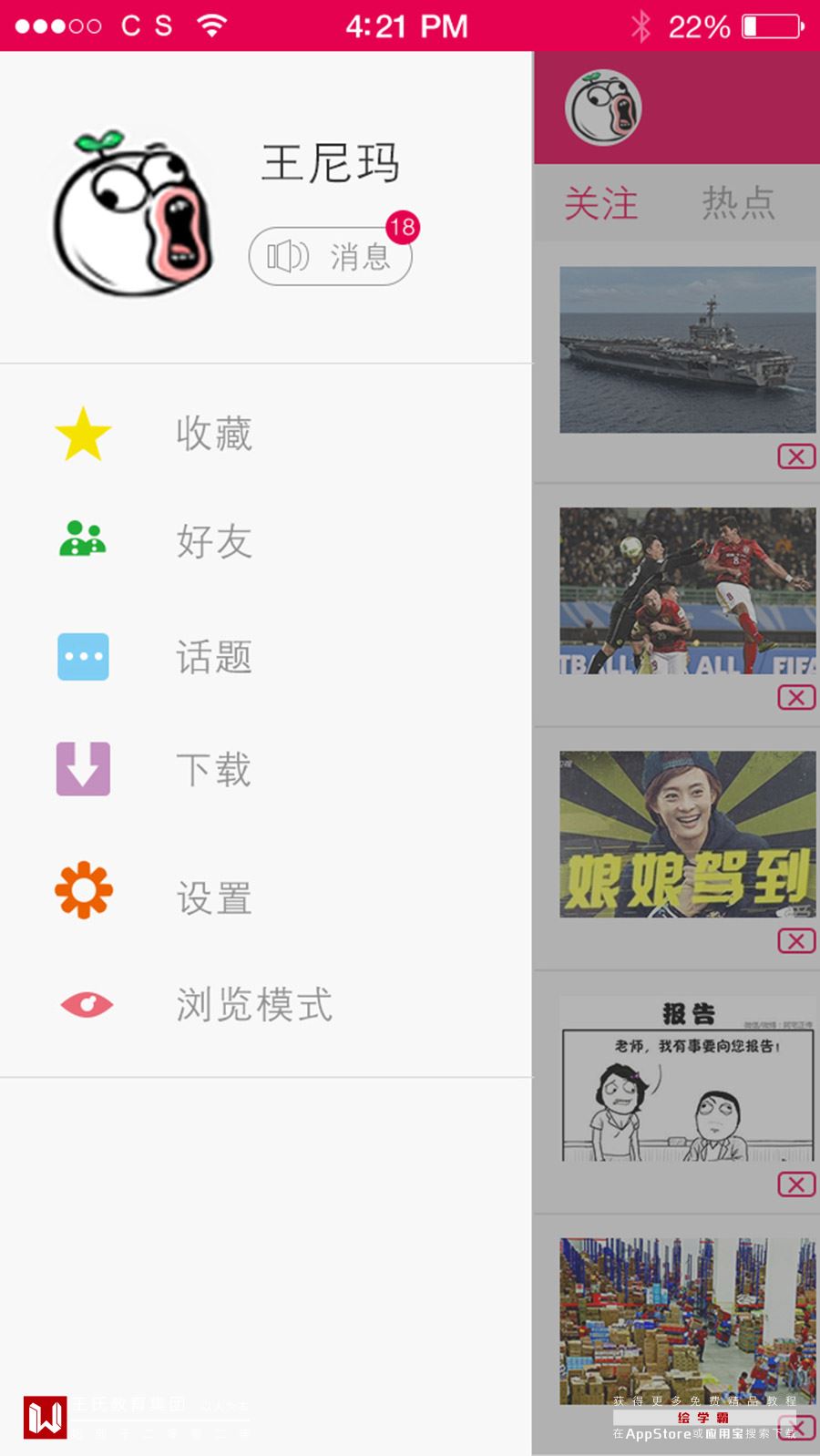The width and height of the screenshot is (820, 1456).
Task: Open the 娘娘驾到 post
Action: 687,834
